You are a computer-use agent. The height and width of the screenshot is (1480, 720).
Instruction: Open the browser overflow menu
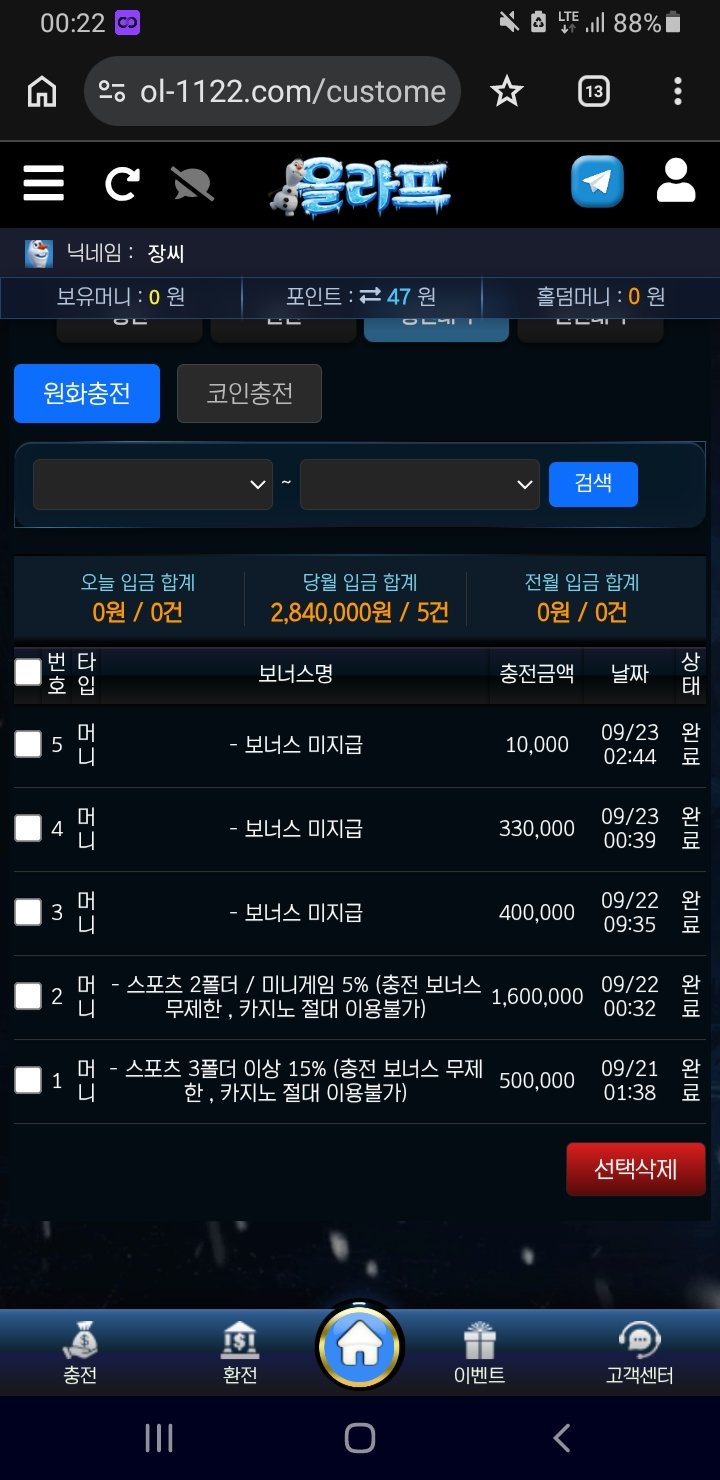[x=678, y=92]
